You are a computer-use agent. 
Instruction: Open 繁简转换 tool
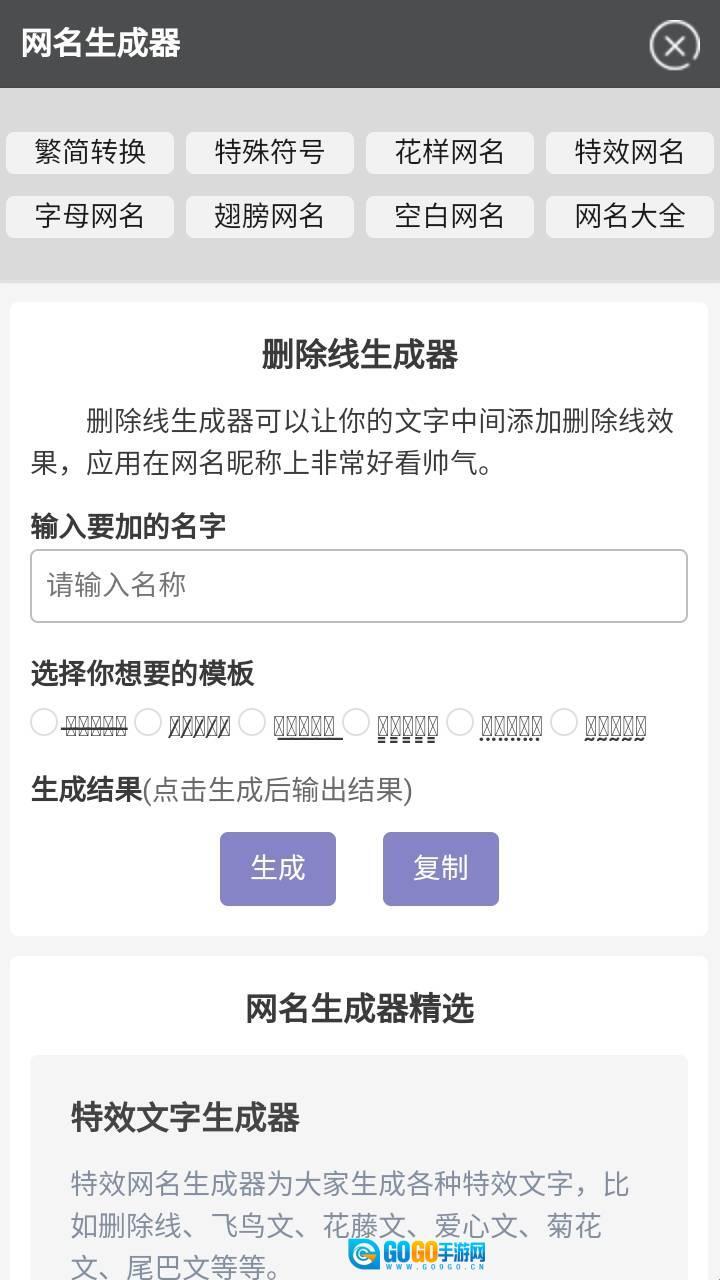point(90,153)
